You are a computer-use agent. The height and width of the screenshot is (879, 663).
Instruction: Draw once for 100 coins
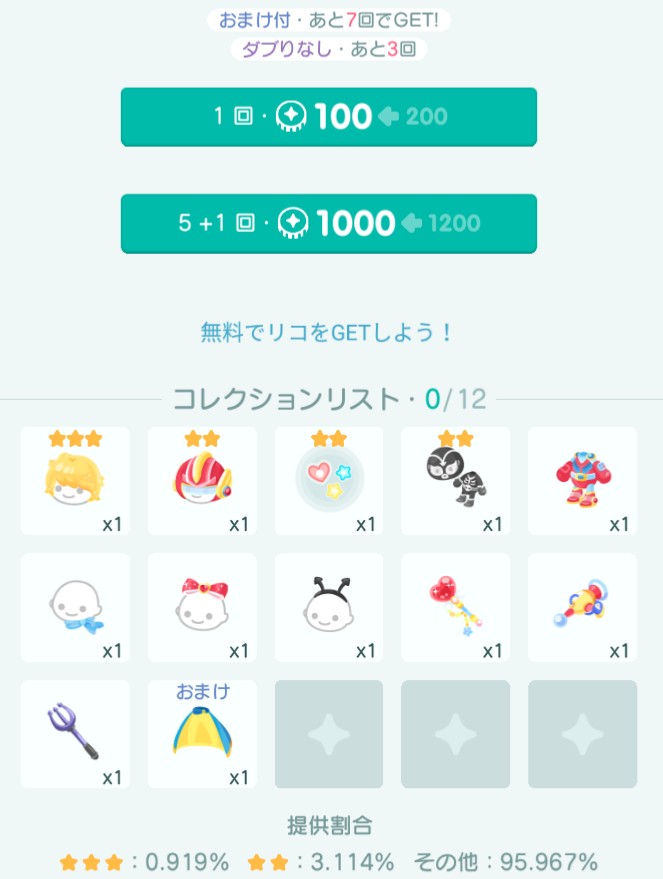(329, 117)
